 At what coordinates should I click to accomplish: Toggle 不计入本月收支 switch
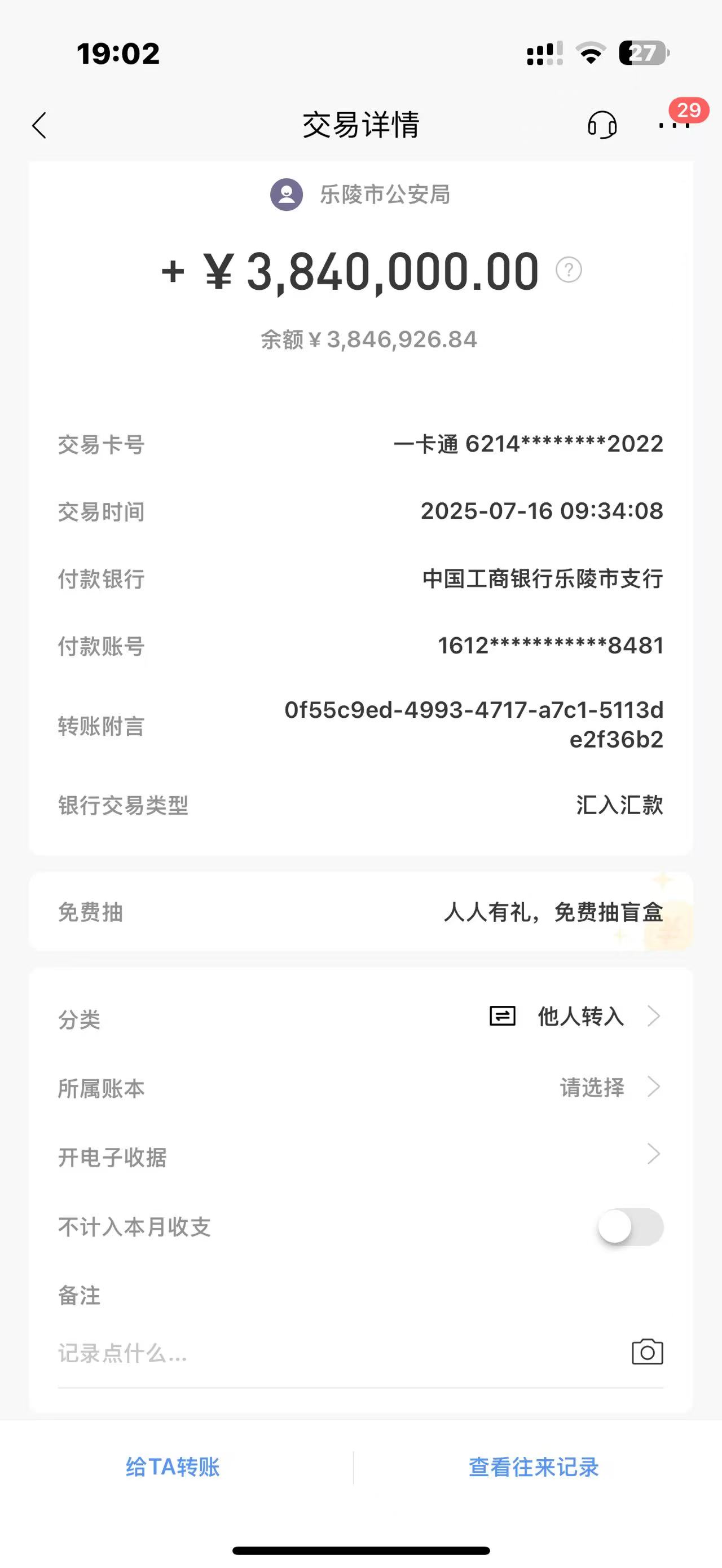(x=631, y=1226)
